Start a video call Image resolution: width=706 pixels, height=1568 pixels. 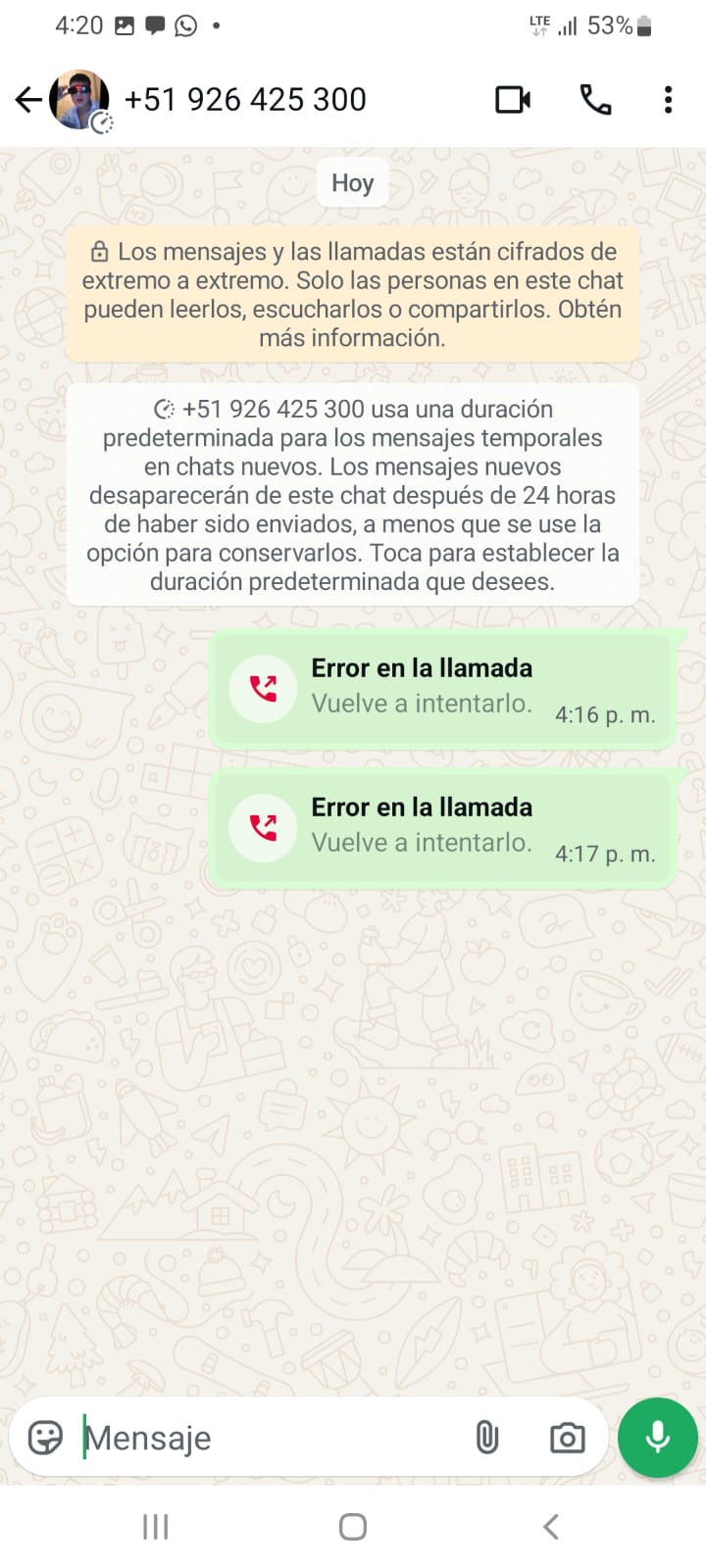(x=513, y=99)
